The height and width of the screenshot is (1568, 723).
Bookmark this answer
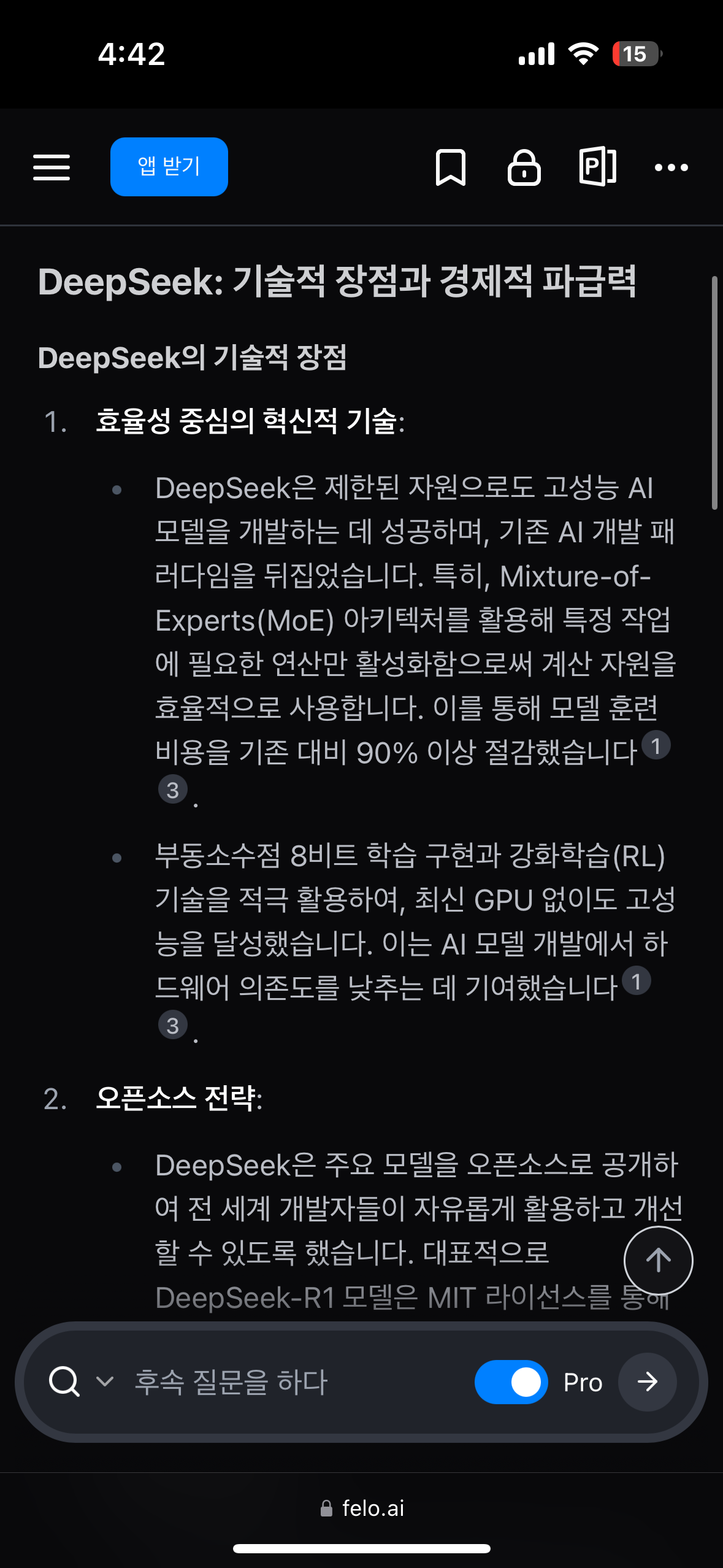(450, 167)
